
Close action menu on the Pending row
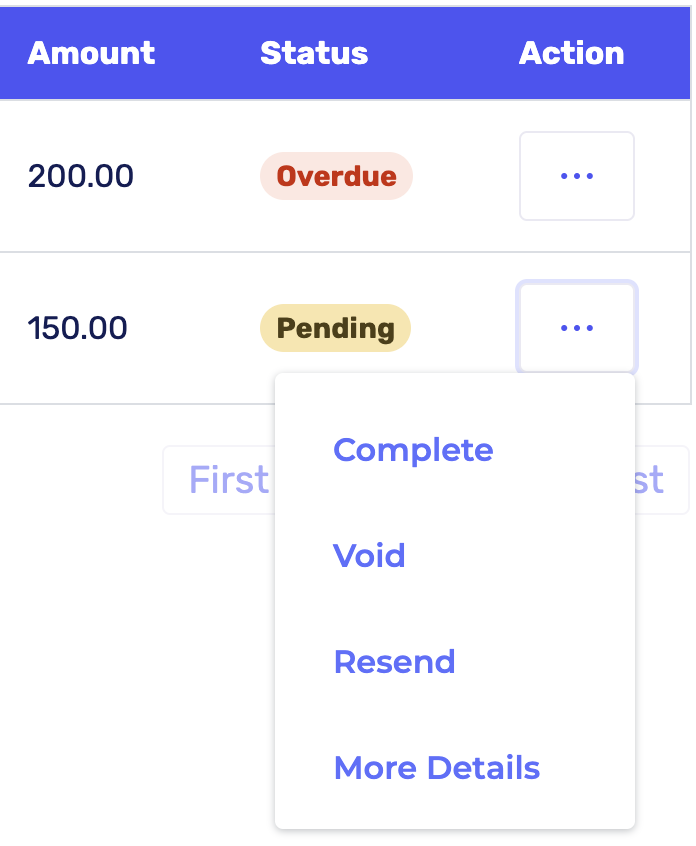576,328
